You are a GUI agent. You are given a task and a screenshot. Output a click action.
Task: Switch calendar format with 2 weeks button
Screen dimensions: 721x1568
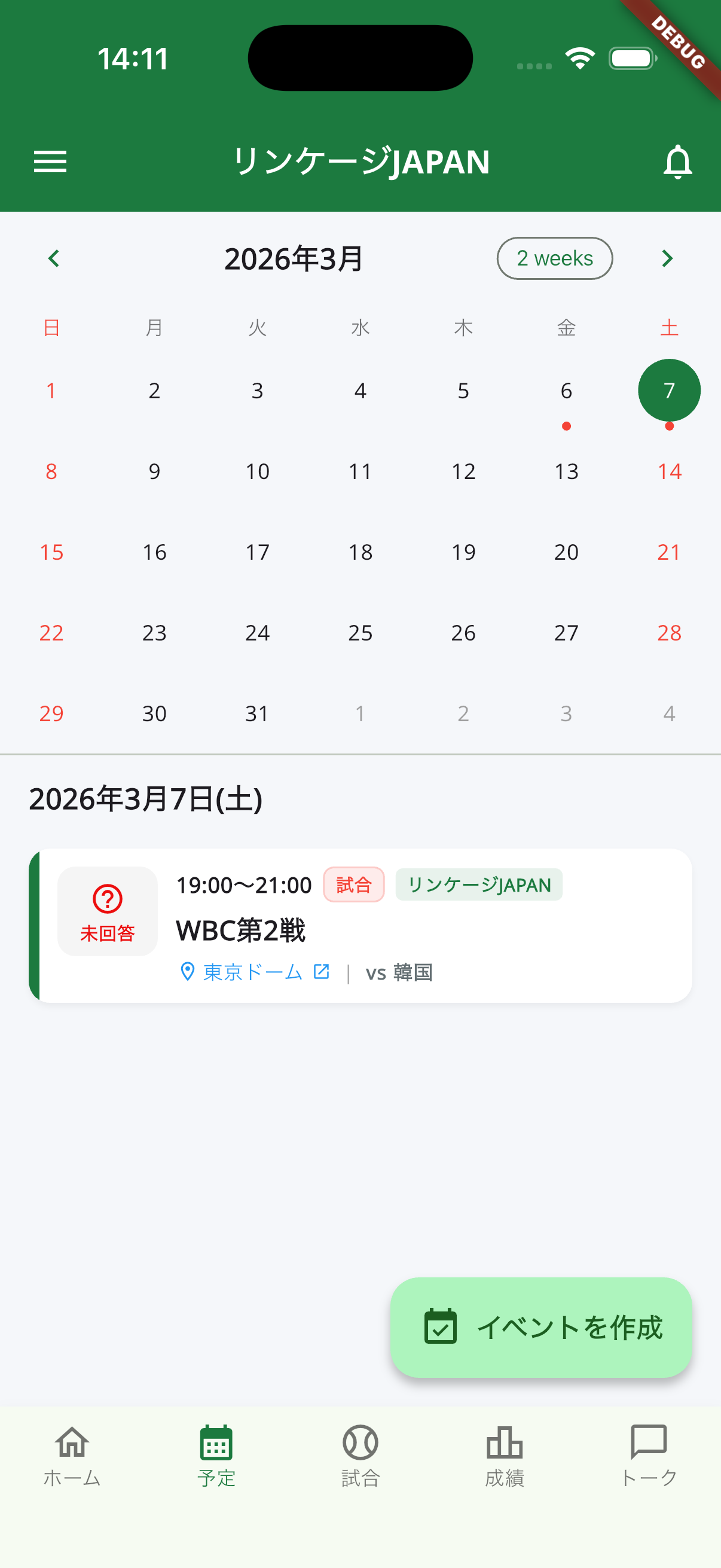click(554, 259)
